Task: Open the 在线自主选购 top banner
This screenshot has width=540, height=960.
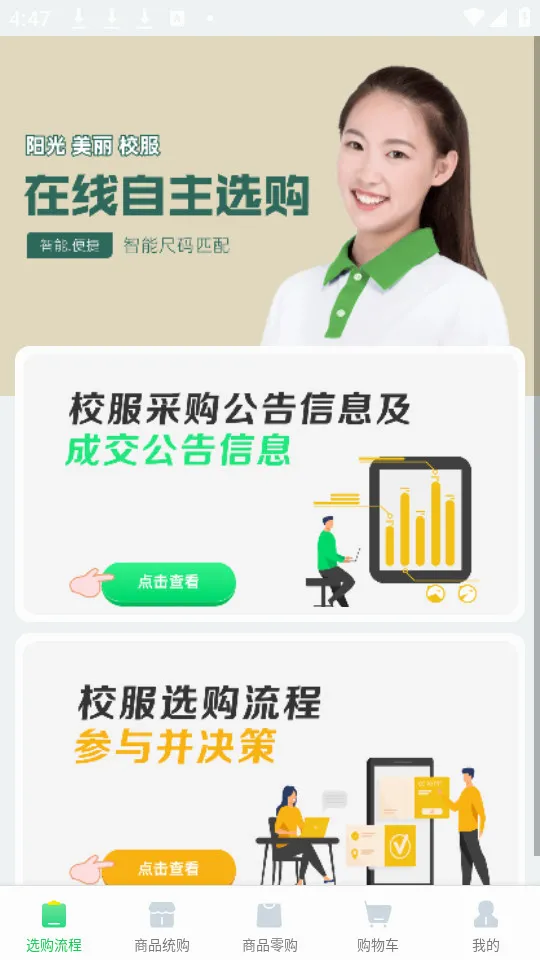Action: (270, 191)
